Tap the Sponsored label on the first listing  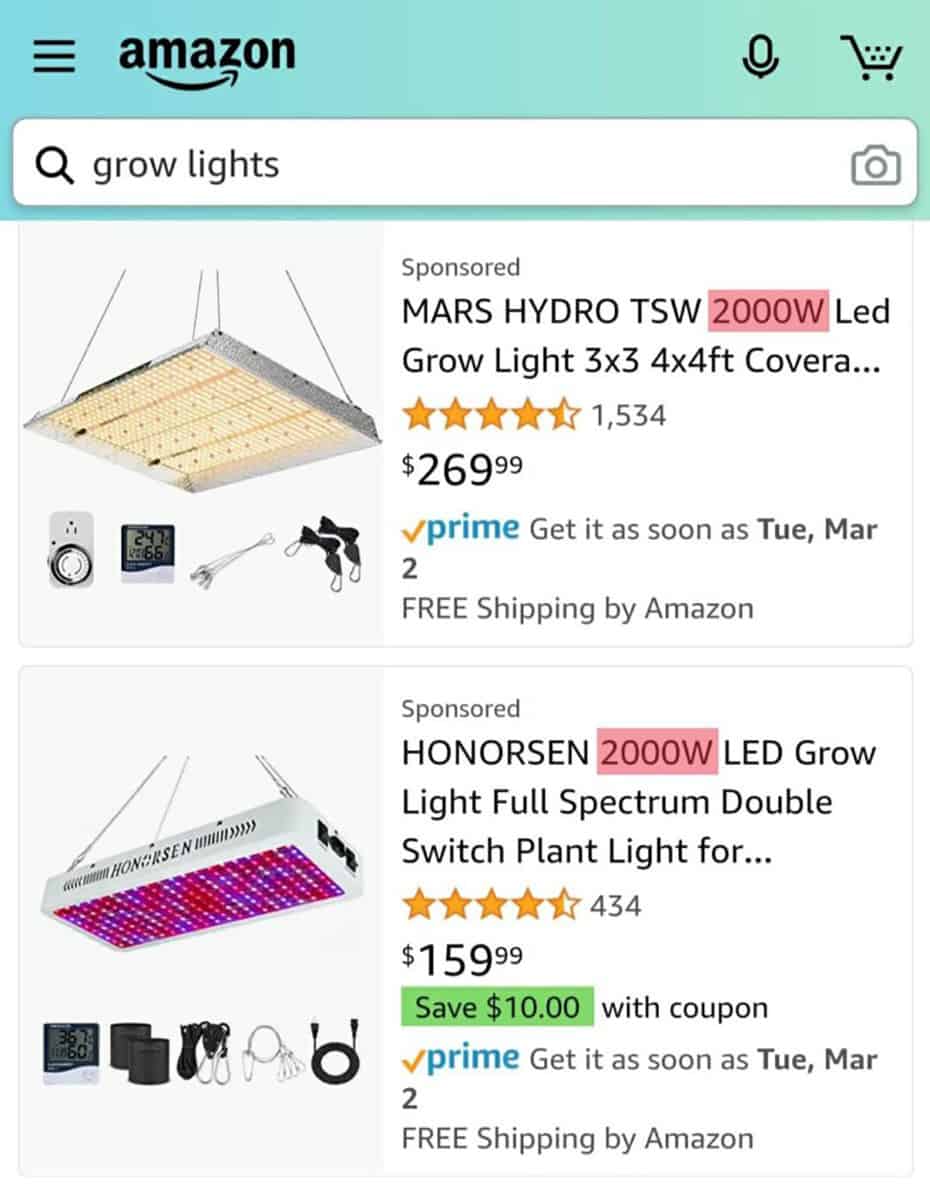point(461,267)
